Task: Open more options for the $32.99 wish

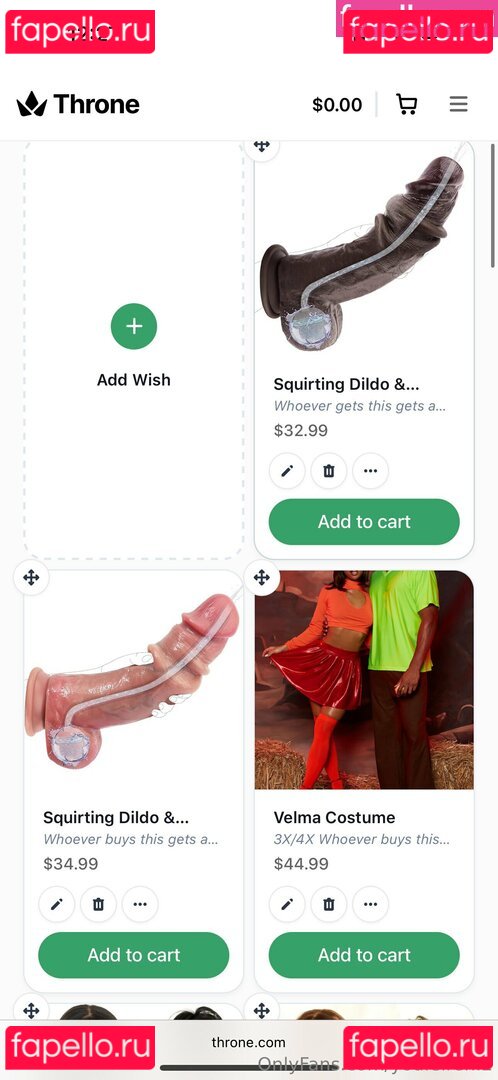Action: (371, 471)
